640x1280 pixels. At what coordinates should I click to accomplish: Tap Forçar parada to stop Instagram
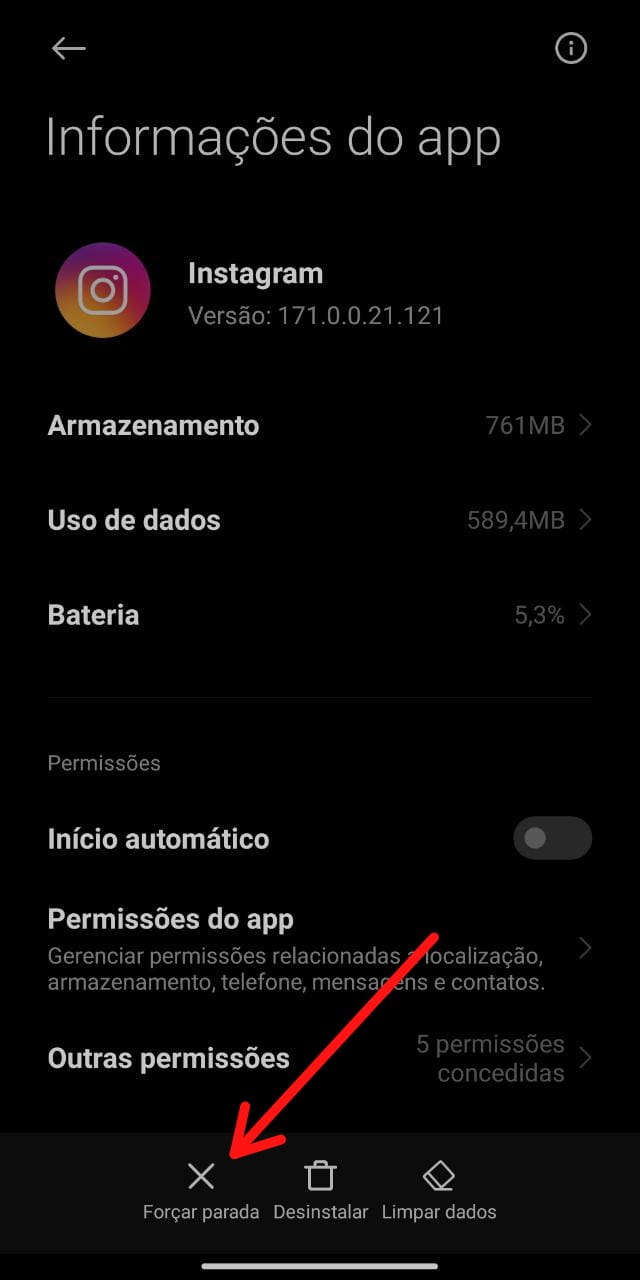pyautogui.click(x=201, y=1190)
